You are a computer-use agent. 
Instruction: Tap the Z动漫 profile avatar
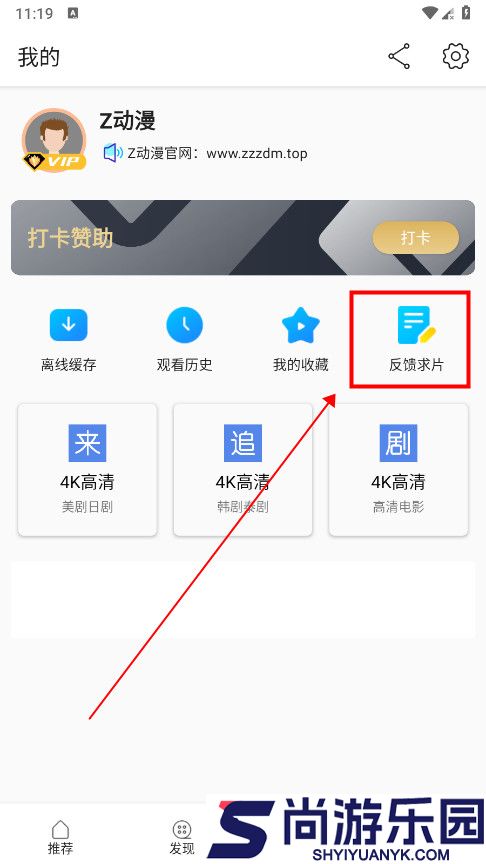(x=54, y=140)
